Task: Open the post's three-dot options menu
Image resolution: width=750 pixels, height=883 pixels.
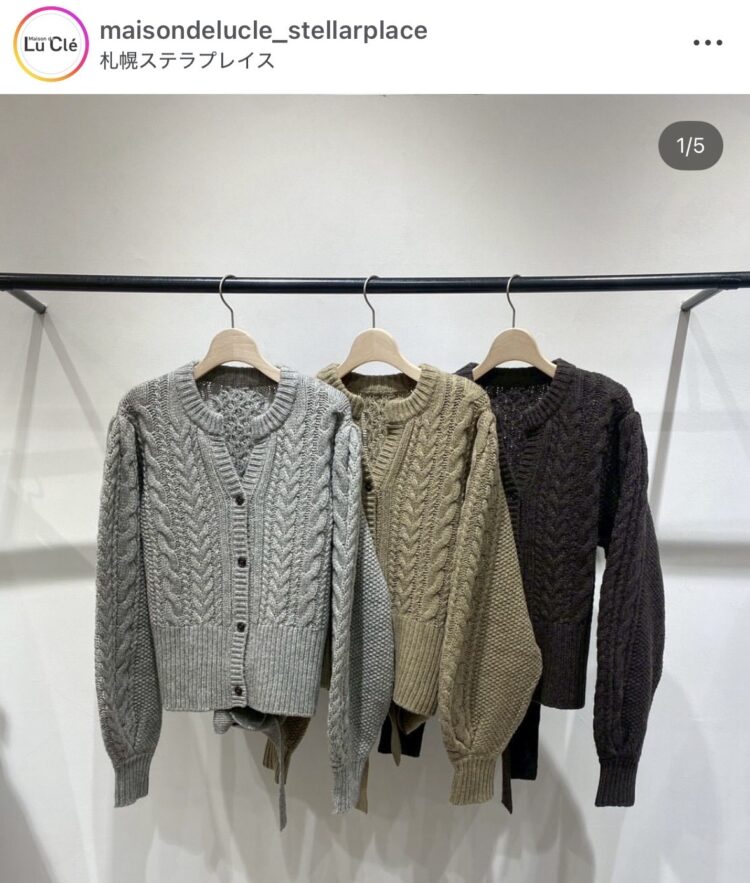Action: click(x=707, y=43)
